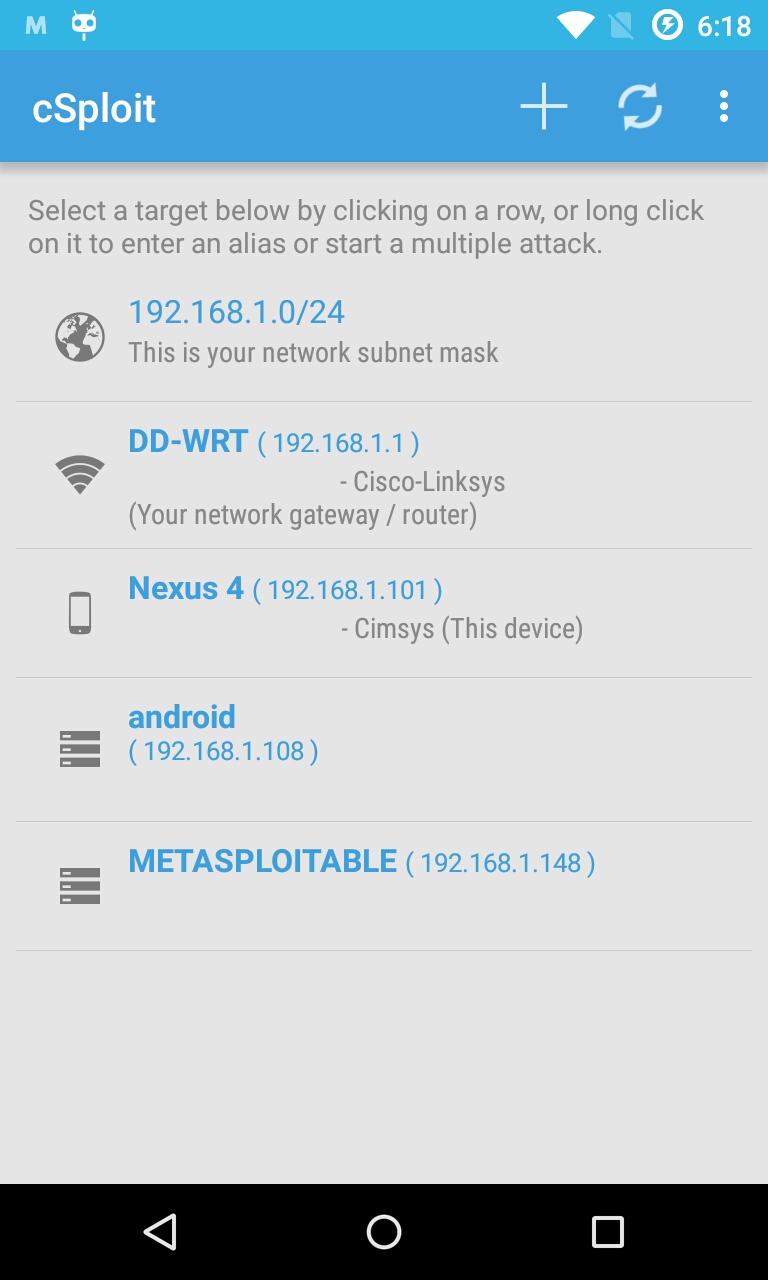
Task: Open the overflow menu
Action: click(x=723, y=106)
